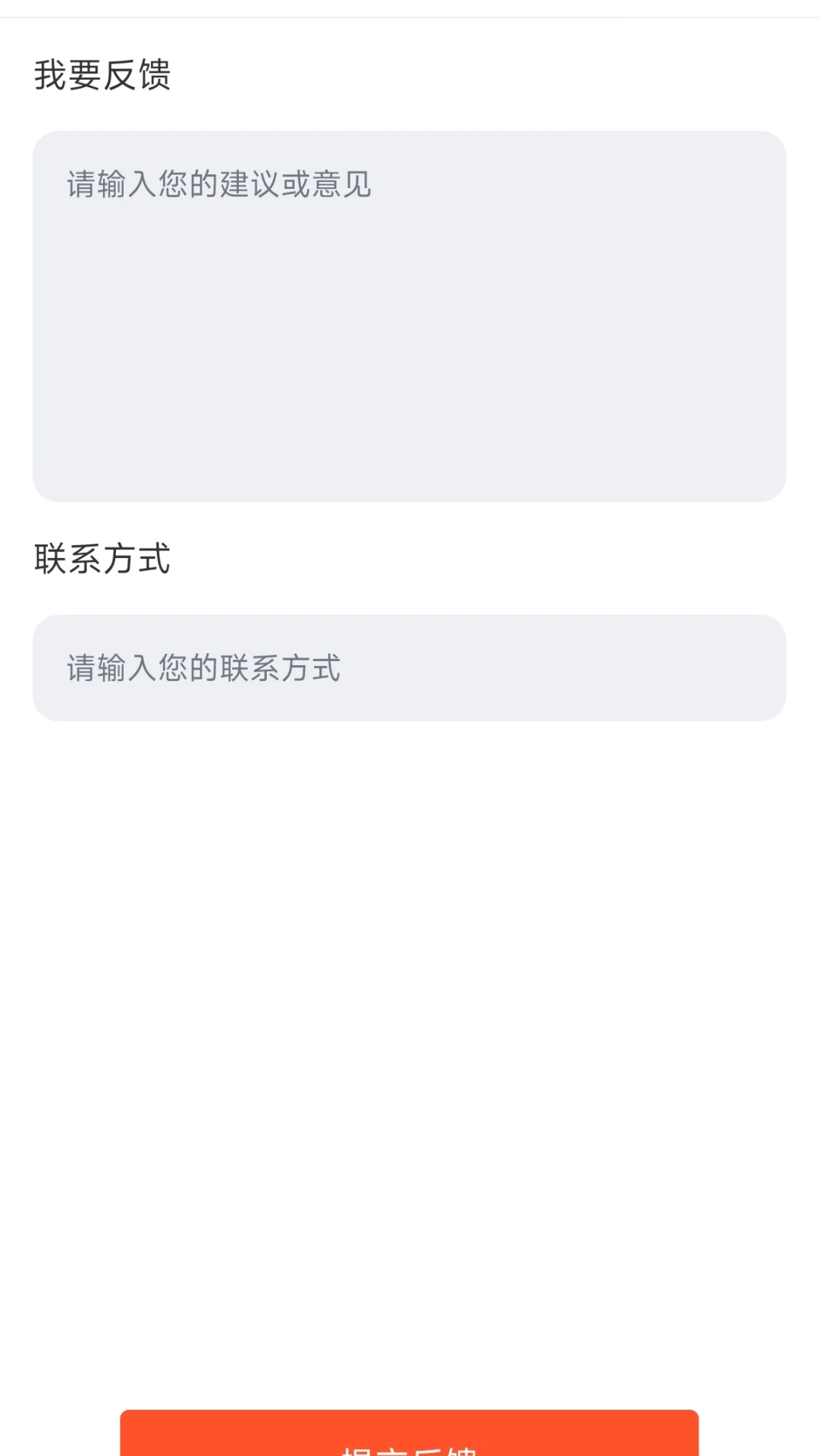Tap the feedback suggestion text area

click(x=409, y=315)
